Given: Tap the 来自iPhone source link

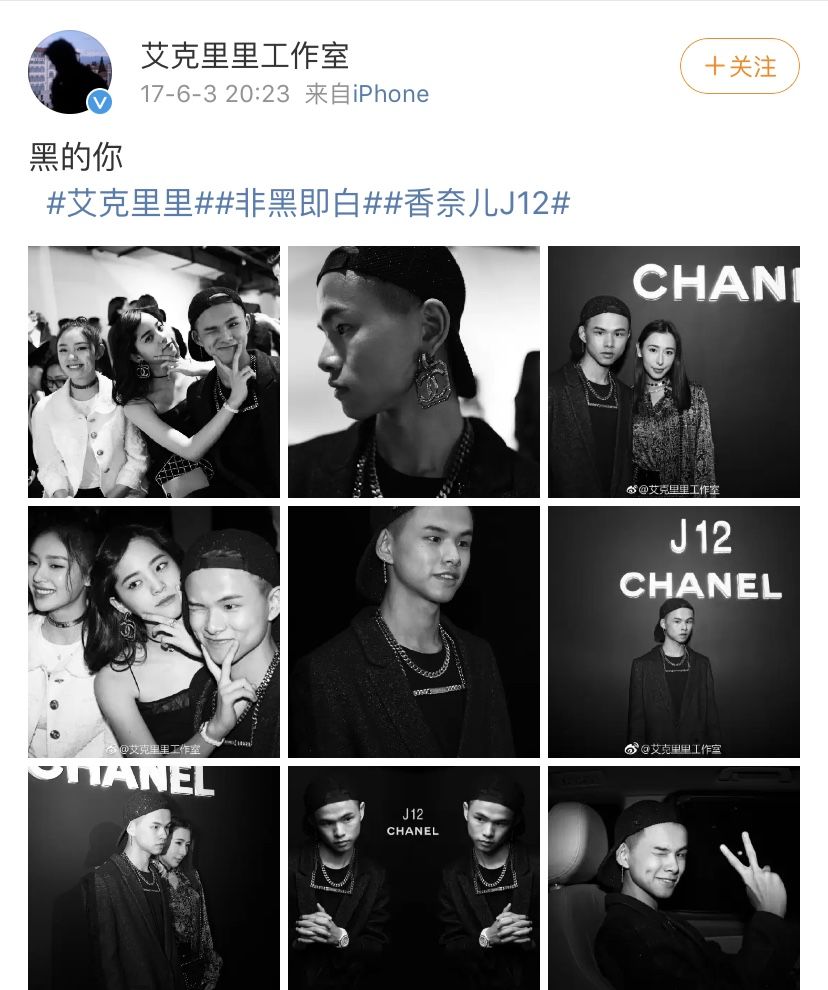Looking at the screenshot, I should coord(367,95).
